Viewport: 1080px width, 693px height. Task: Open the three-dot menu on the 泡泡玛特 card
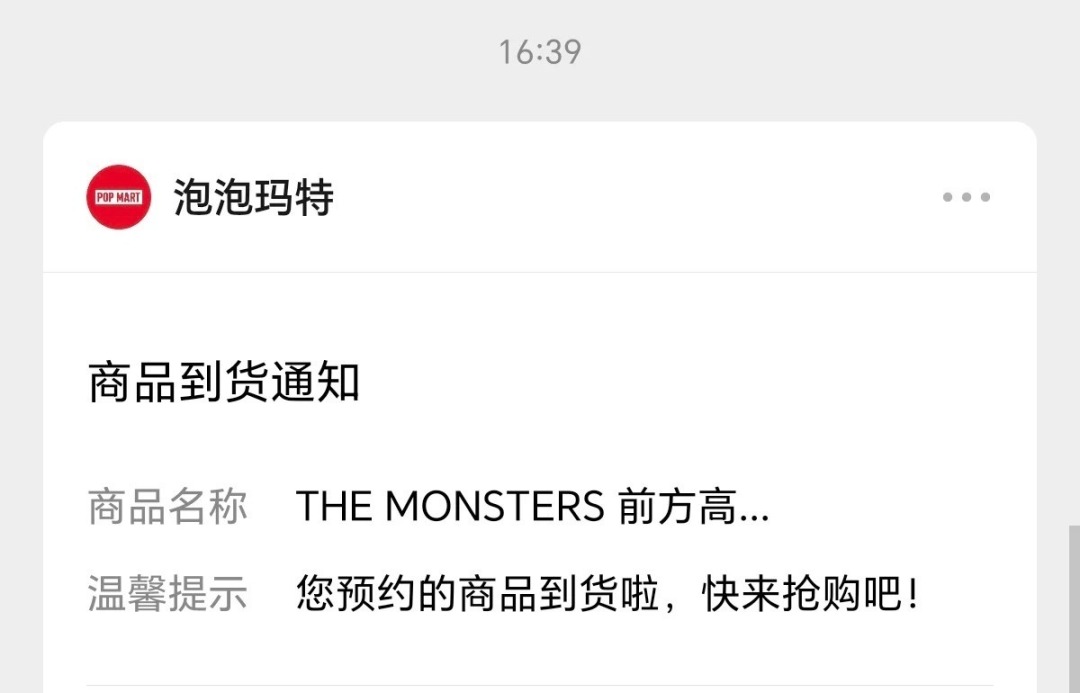(966, 197)
